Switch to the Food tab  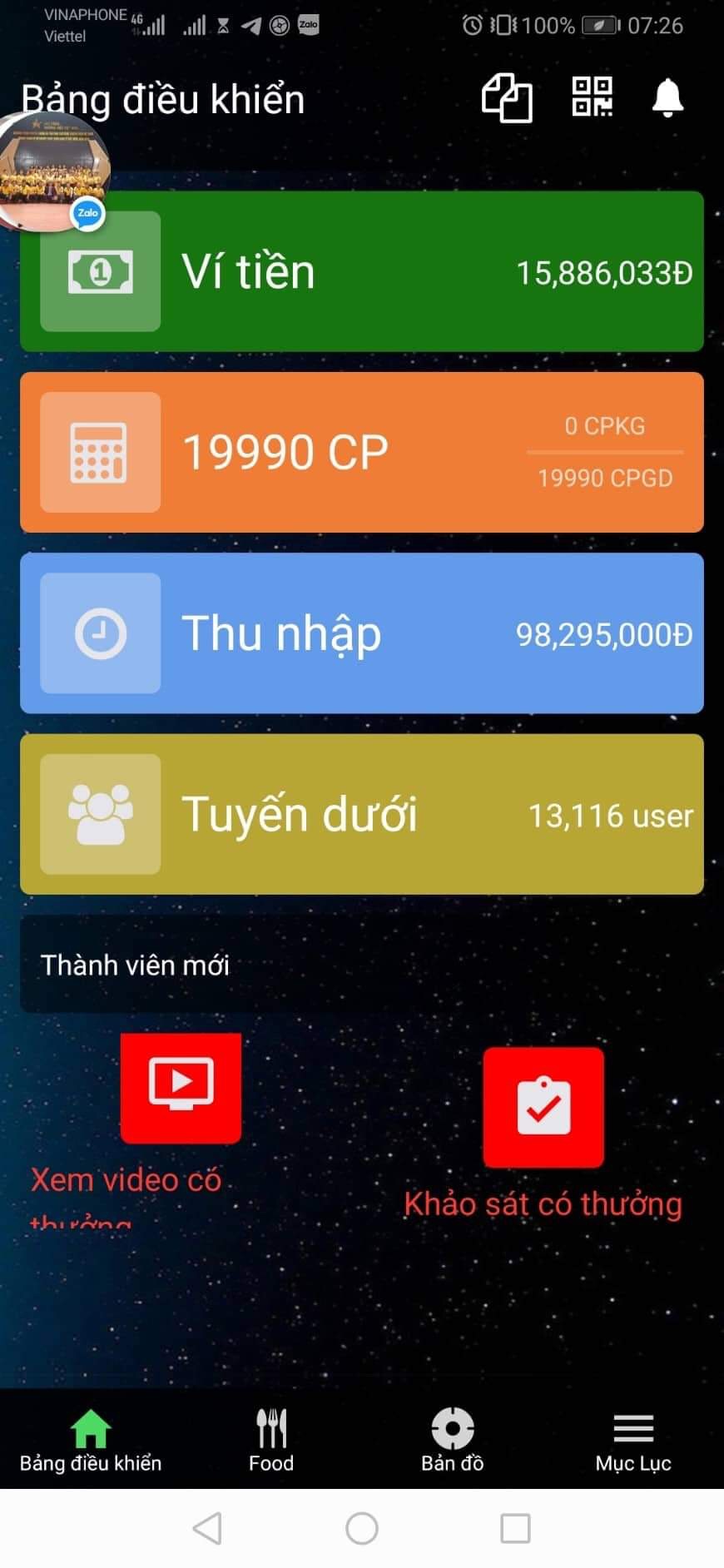271,1441
